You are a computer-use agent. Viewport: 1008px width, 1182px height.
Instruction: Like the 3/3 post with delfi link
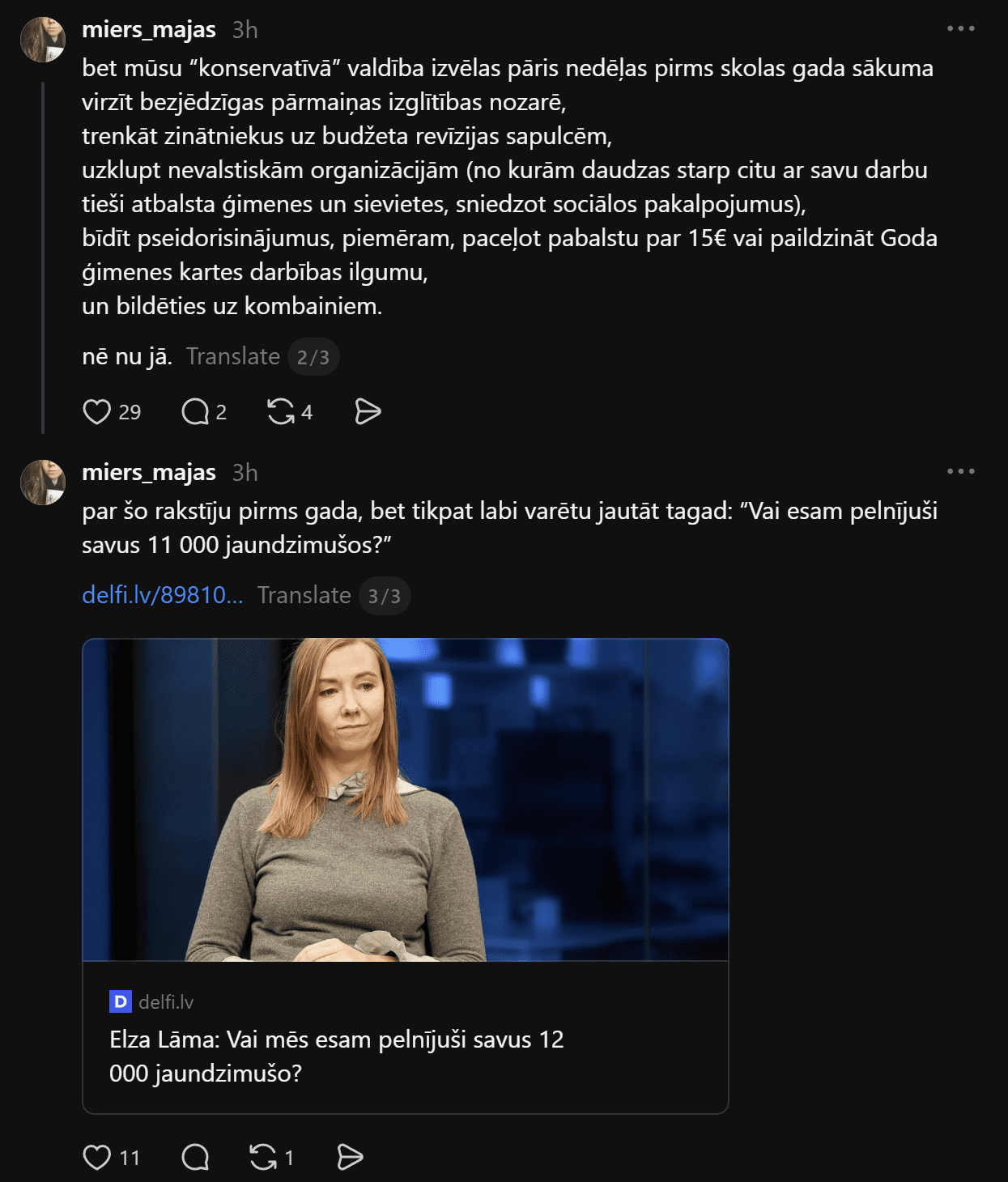coord(112,1158)
